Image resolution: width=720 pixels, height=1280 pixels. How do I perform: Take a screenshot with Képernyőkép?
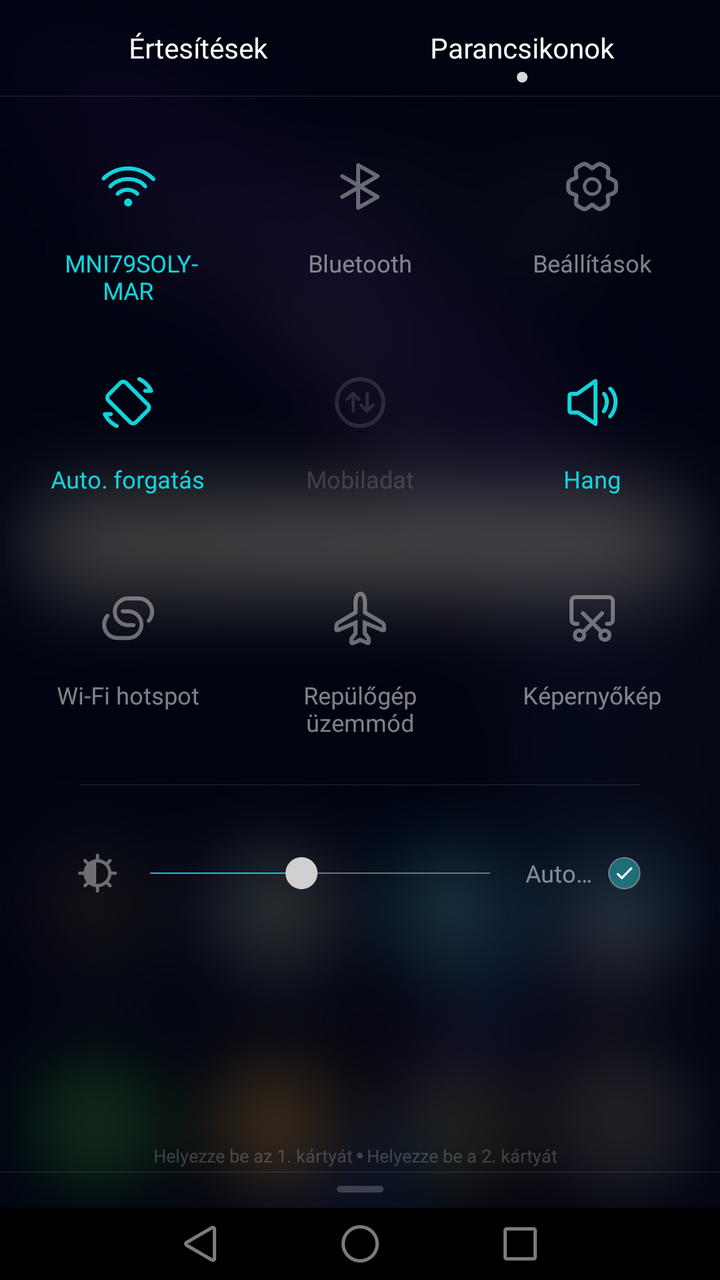point(592,618)
